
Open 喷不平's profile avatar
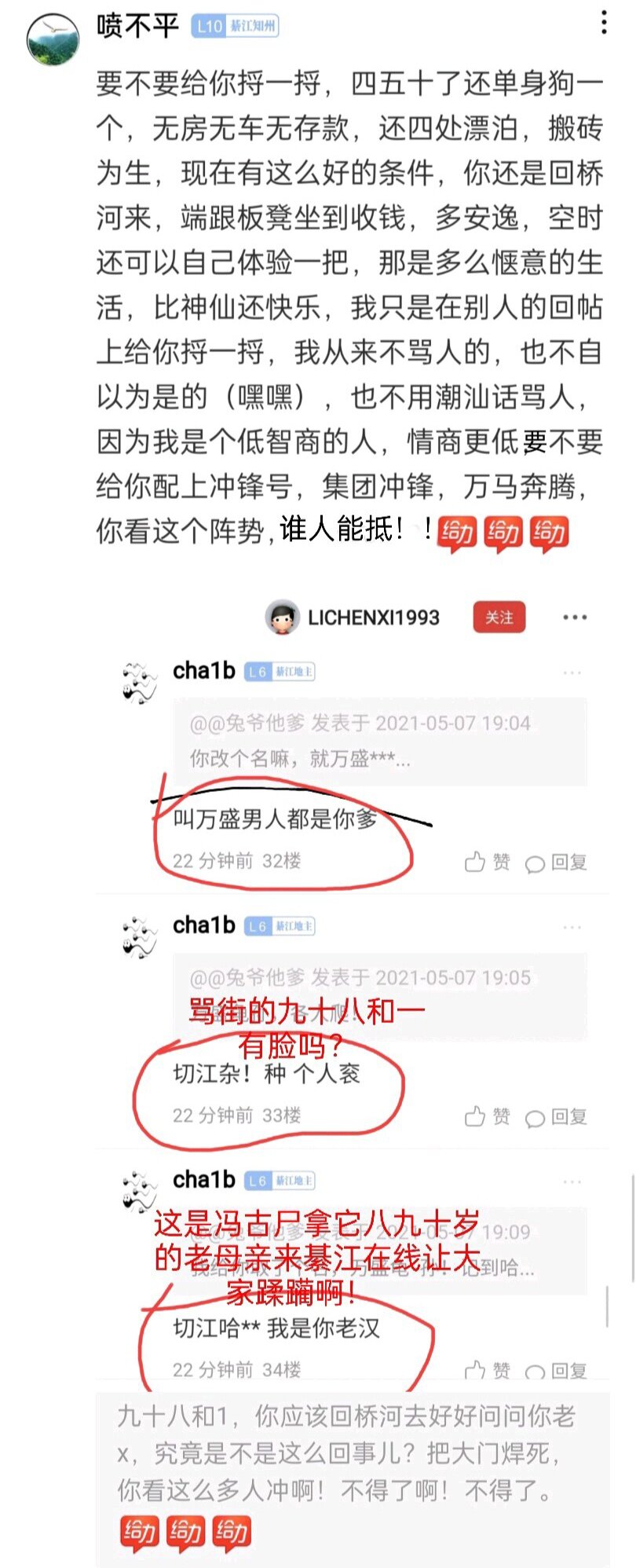pos(53,39)
